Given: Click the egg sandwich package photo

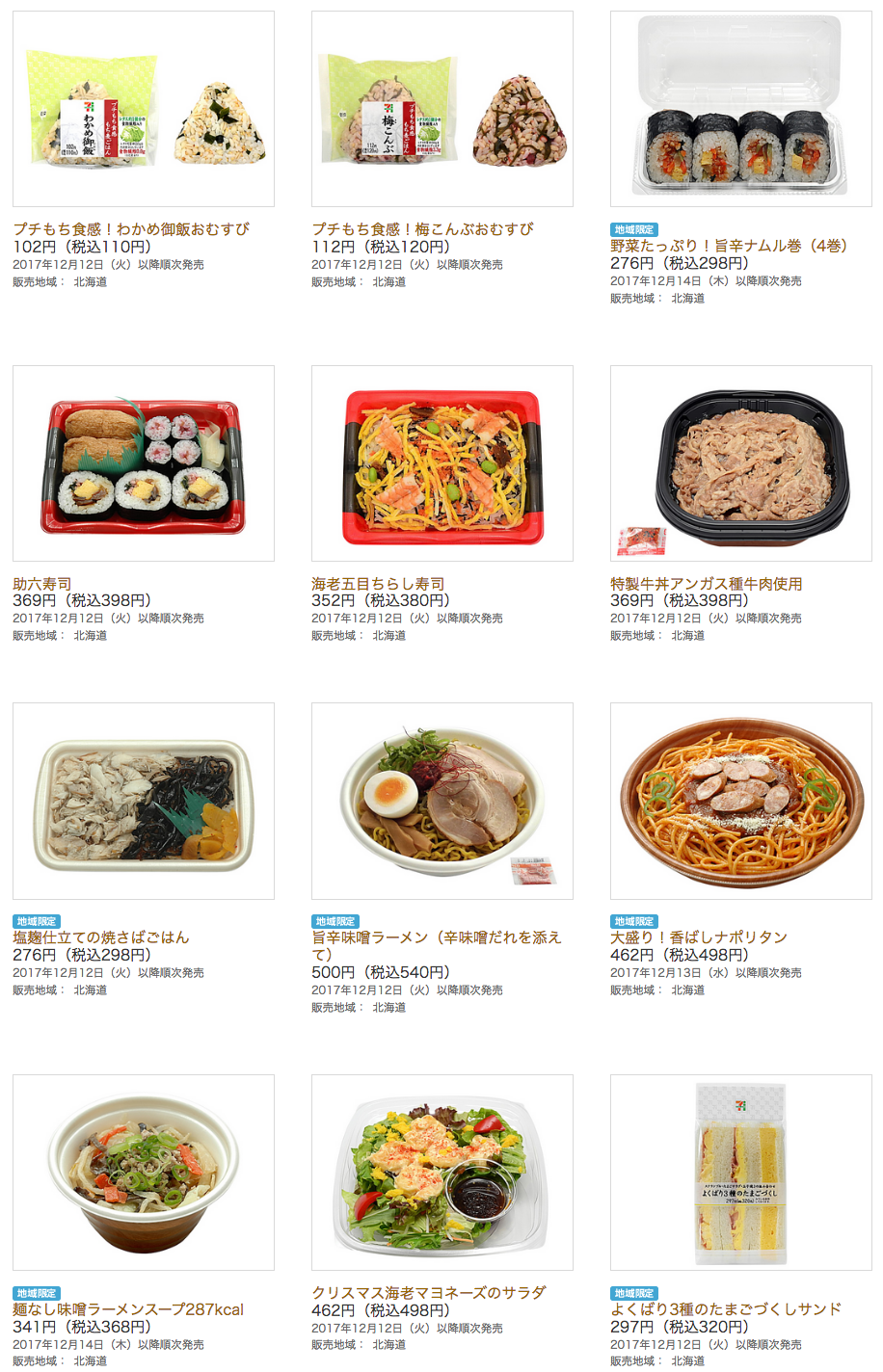Looking at the screenshot, I should pyautogui.click(x=739, y=1171).
